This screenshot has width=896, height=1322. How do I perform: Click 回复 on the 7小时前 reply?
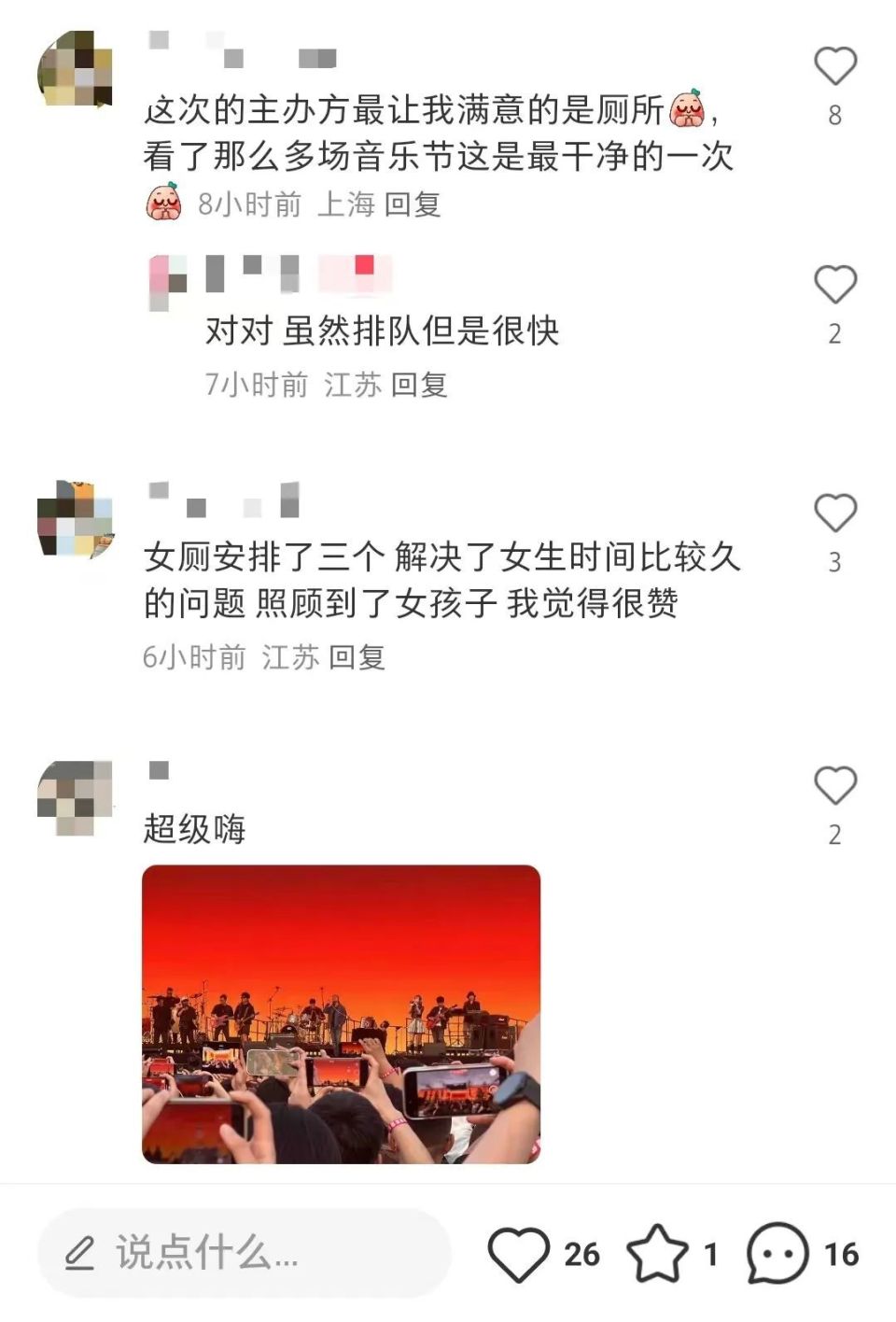[x=419, y=384]
